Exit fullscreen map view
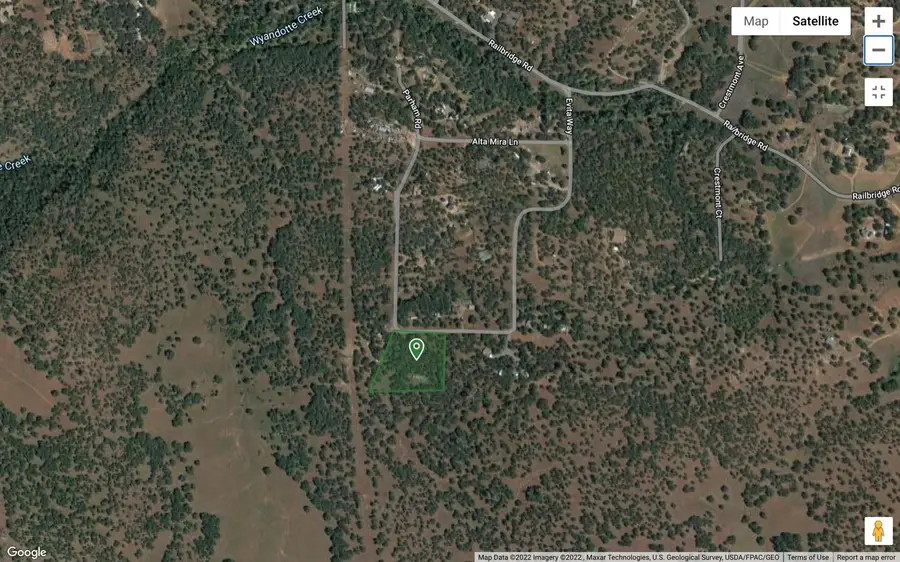 click(878, 92)
